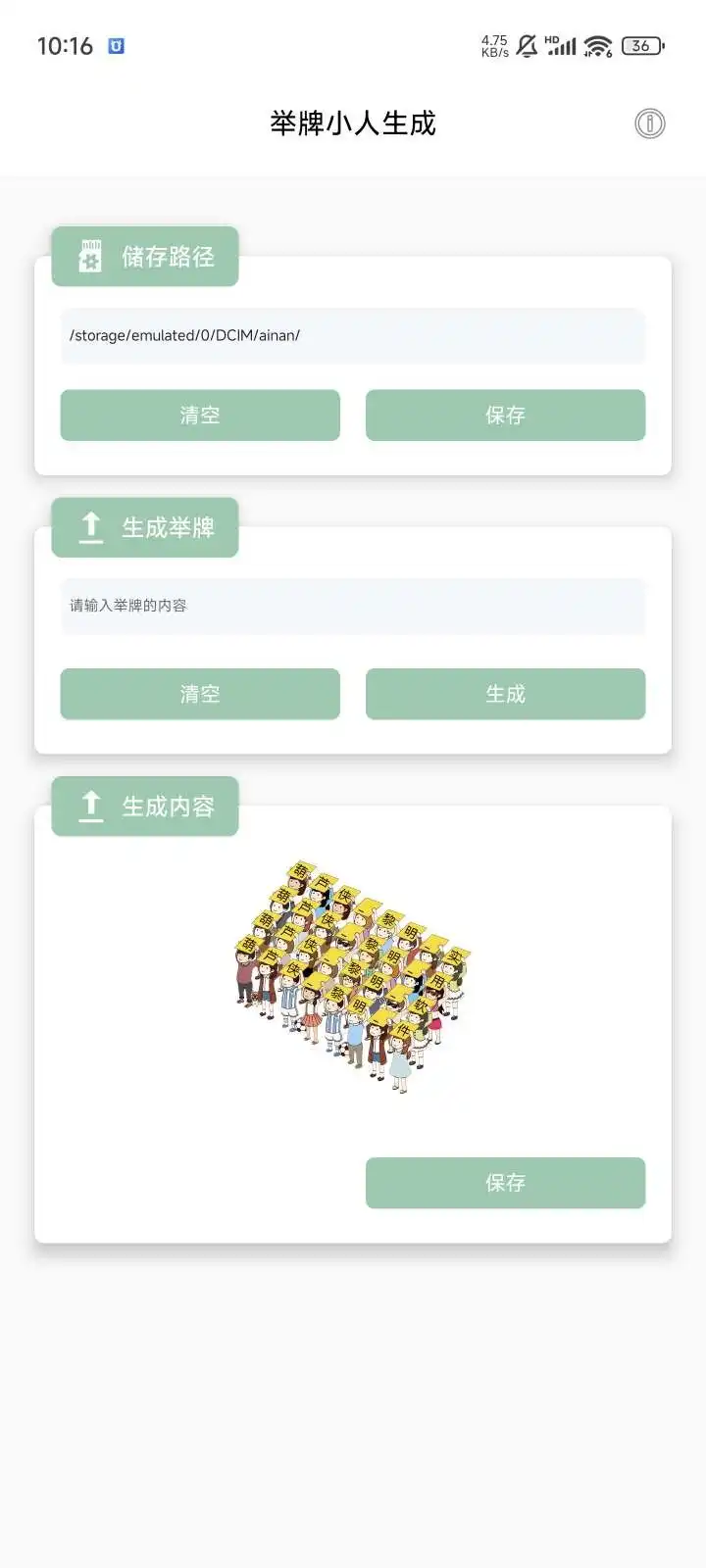Open the info icon in the title bar
Screen dimensions: 706x1568
point(649,123)
